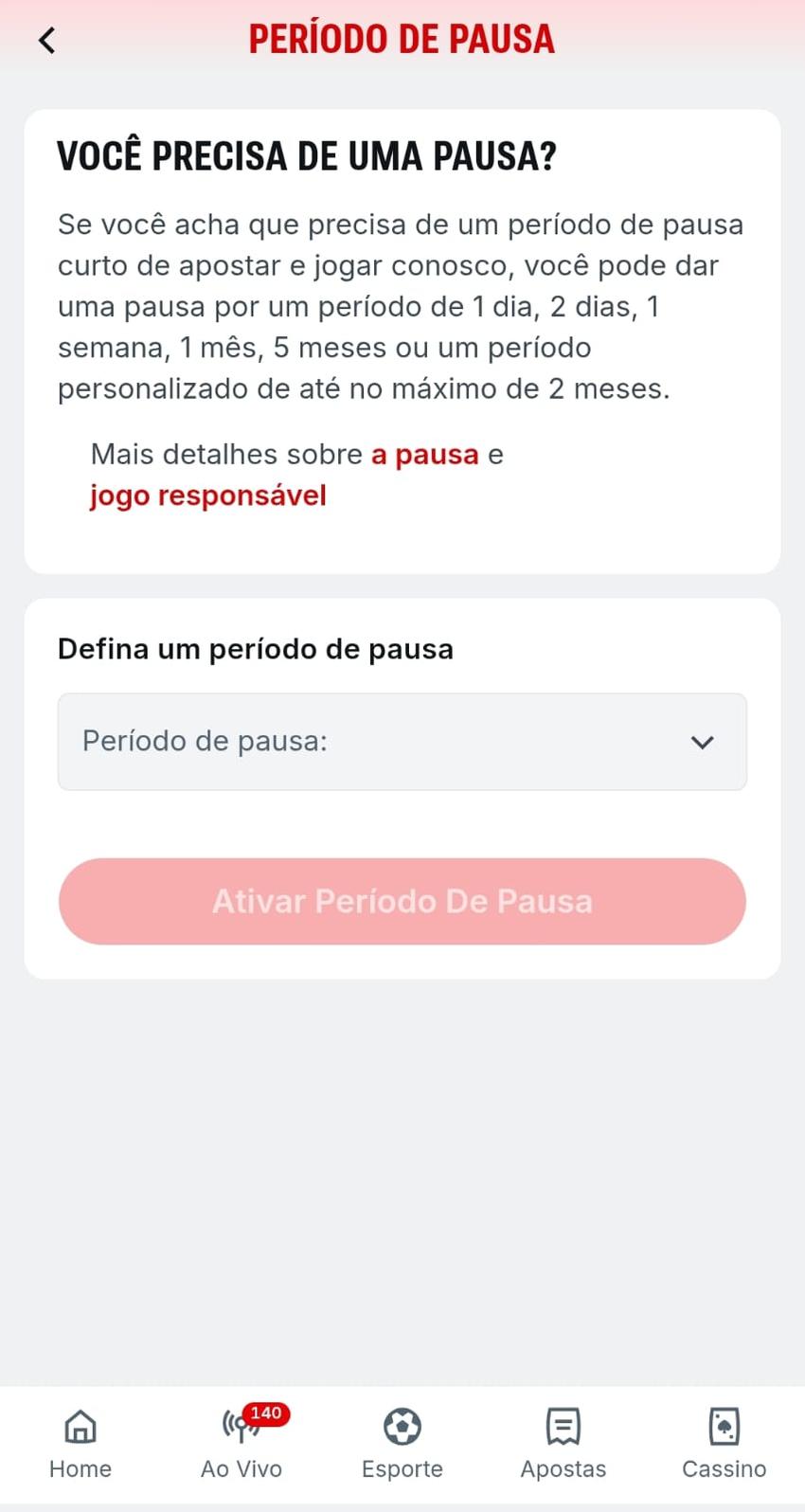Tap the Esporte soccer ball icon
The height and width of the screenshot is (1512, 805).
pos(402,1427)
